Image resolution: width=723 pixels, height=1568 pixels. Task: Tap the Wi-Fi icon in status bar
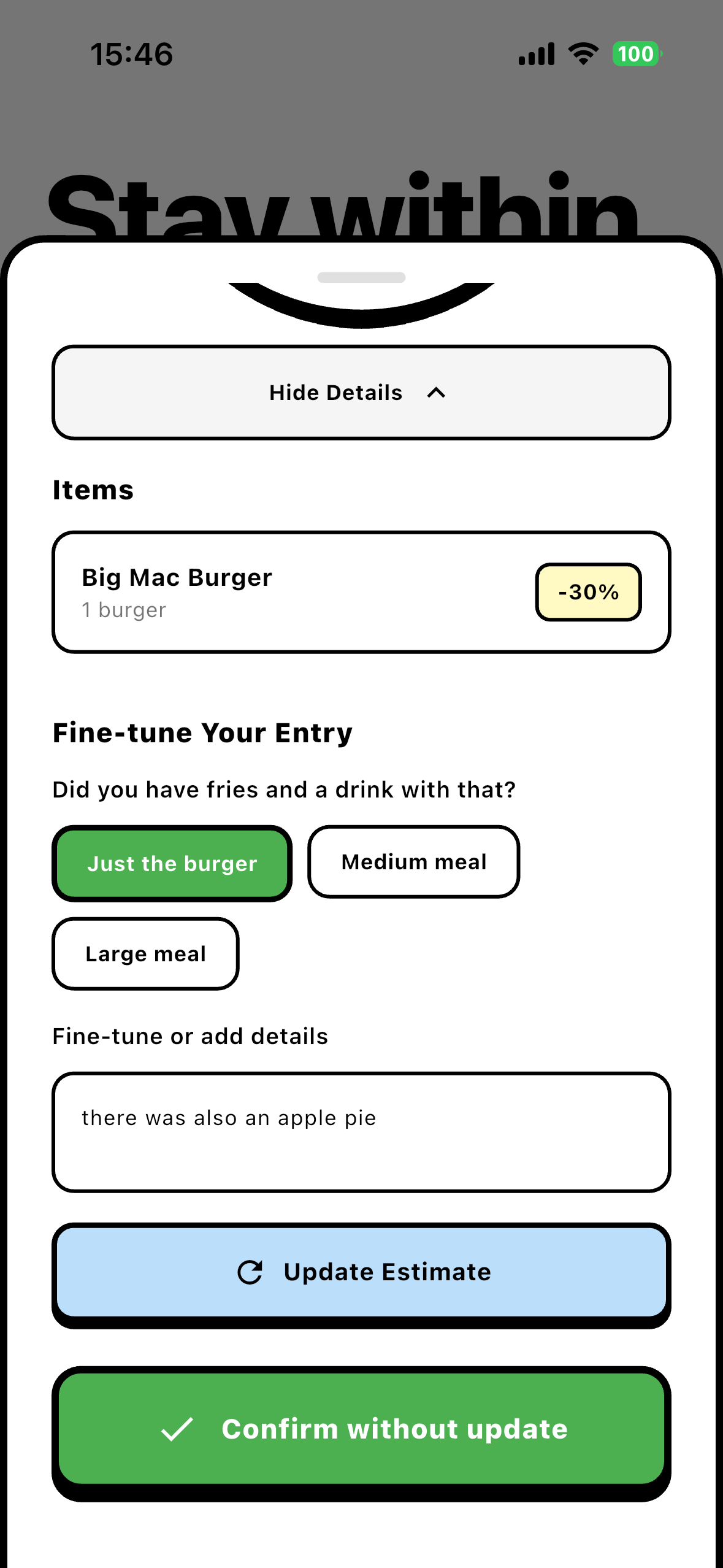tap(581, 54)
